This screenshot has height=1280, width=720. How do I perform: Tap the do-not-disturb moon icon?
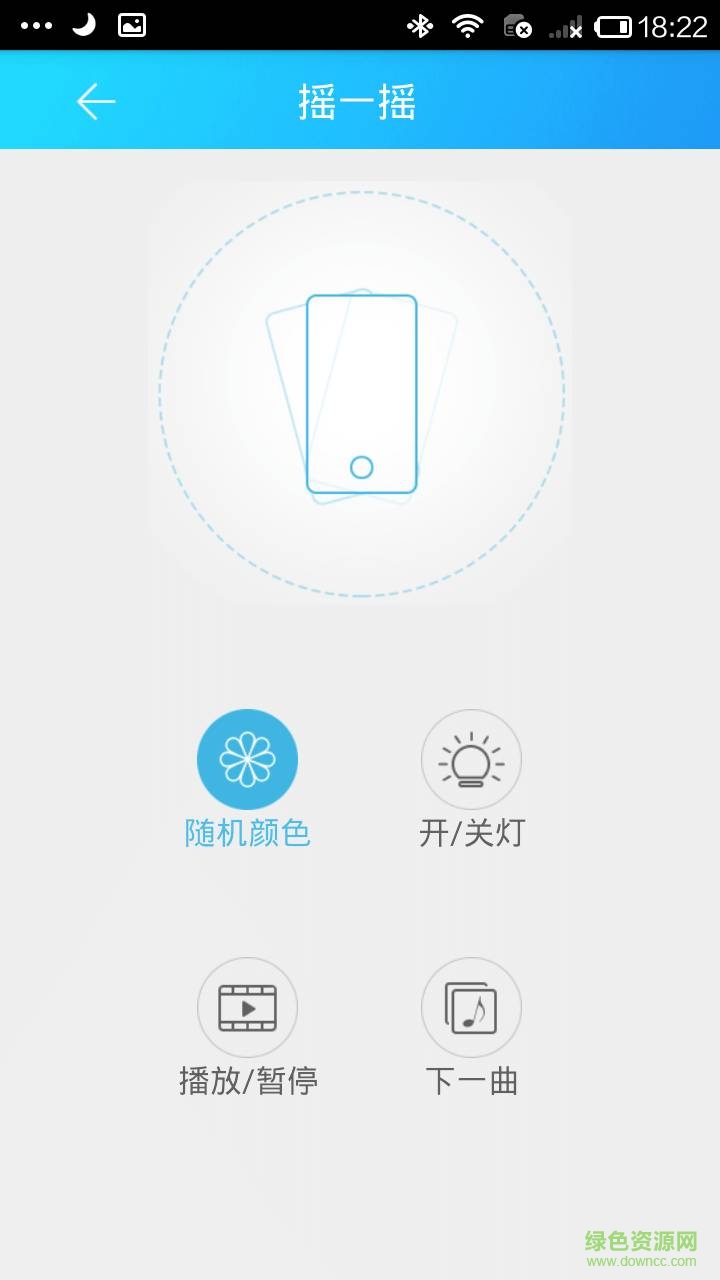85,27
